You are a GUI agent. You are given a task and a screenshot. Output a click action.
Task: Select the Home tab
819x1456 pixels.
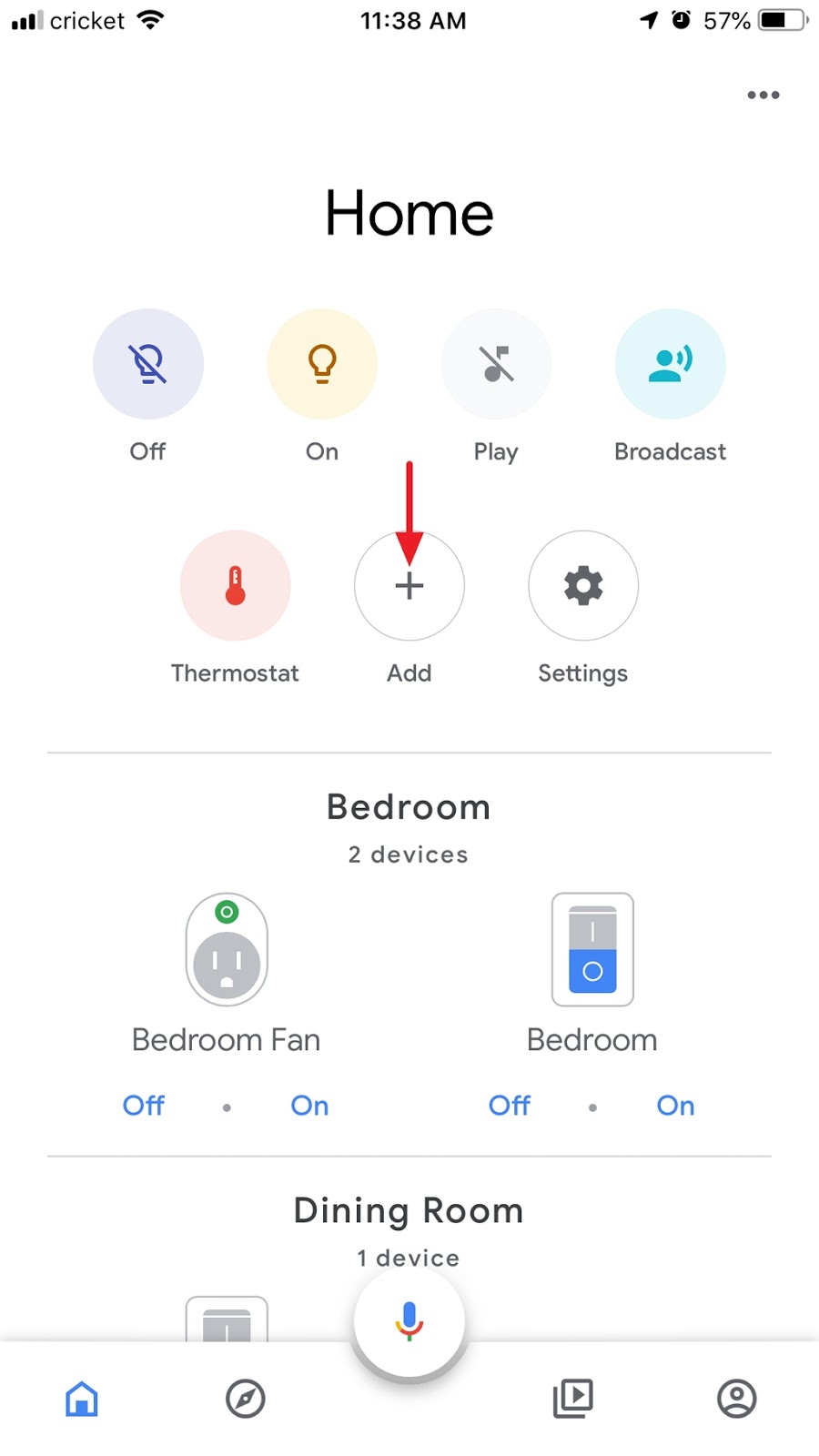81,1400
